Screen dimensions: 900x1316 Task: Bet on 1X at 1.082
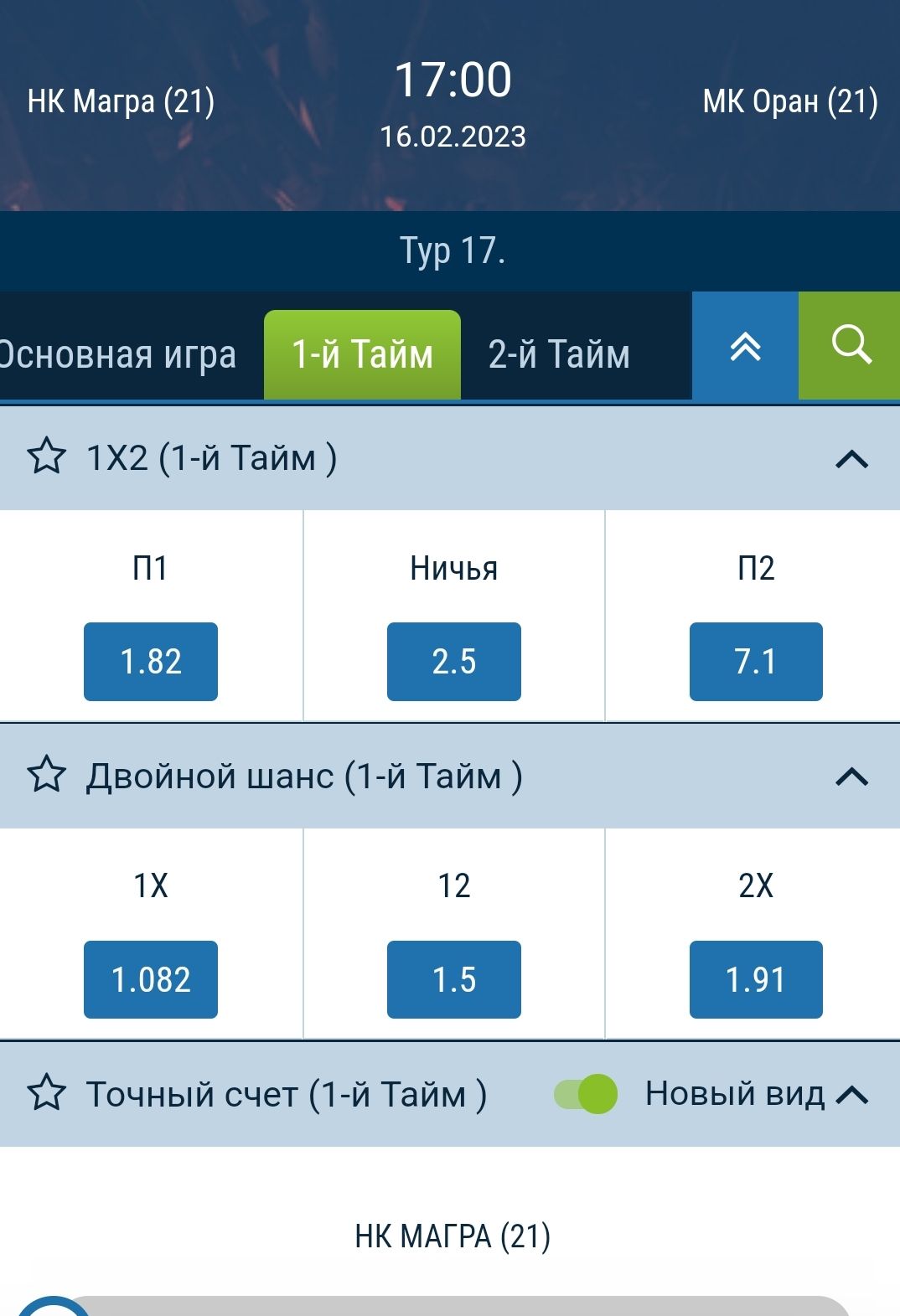(x=151, y=979)
